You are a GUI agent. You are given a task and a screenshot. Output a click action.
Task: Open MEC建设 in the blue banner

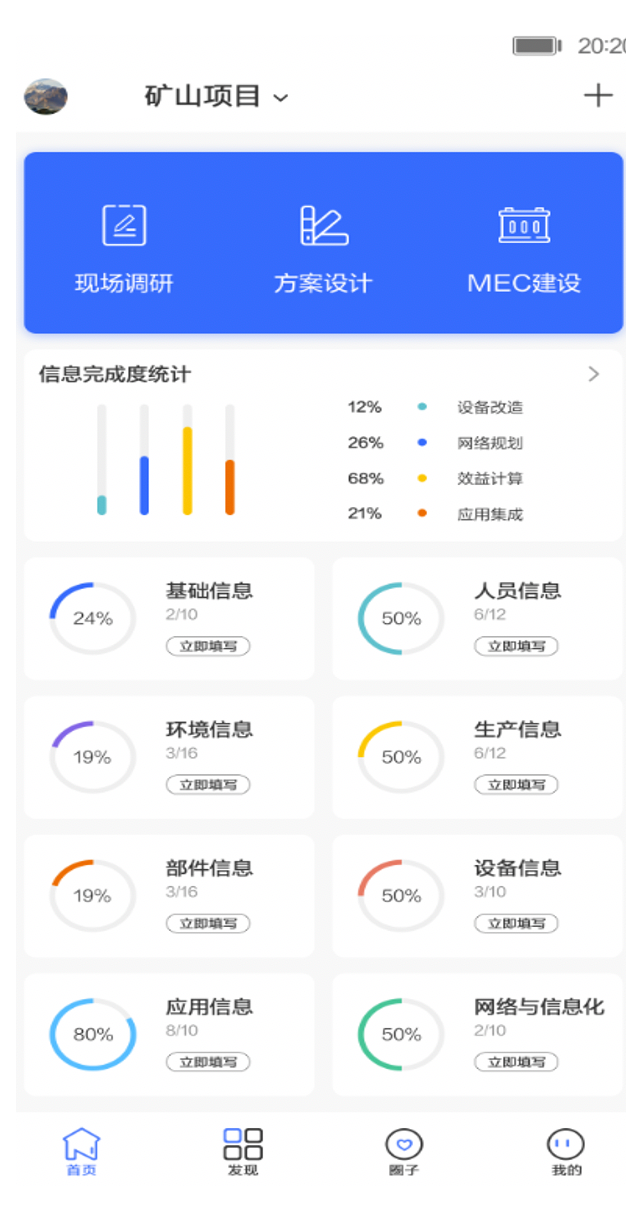tap(524, 249)
